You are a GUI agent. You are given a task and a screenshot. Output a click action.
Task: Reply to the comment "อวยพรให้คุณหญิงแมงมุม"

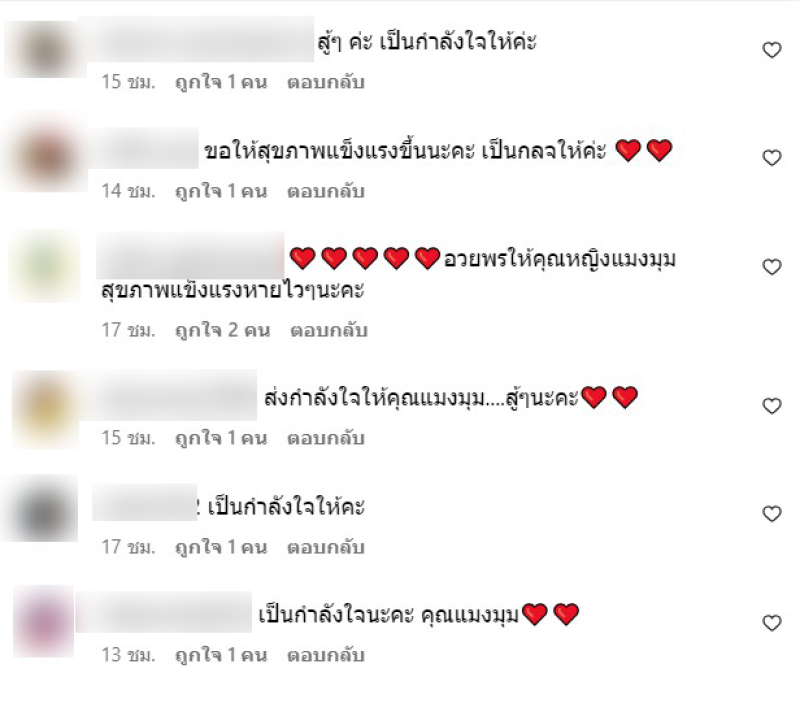pyautogui.click(x=329, y=329)
